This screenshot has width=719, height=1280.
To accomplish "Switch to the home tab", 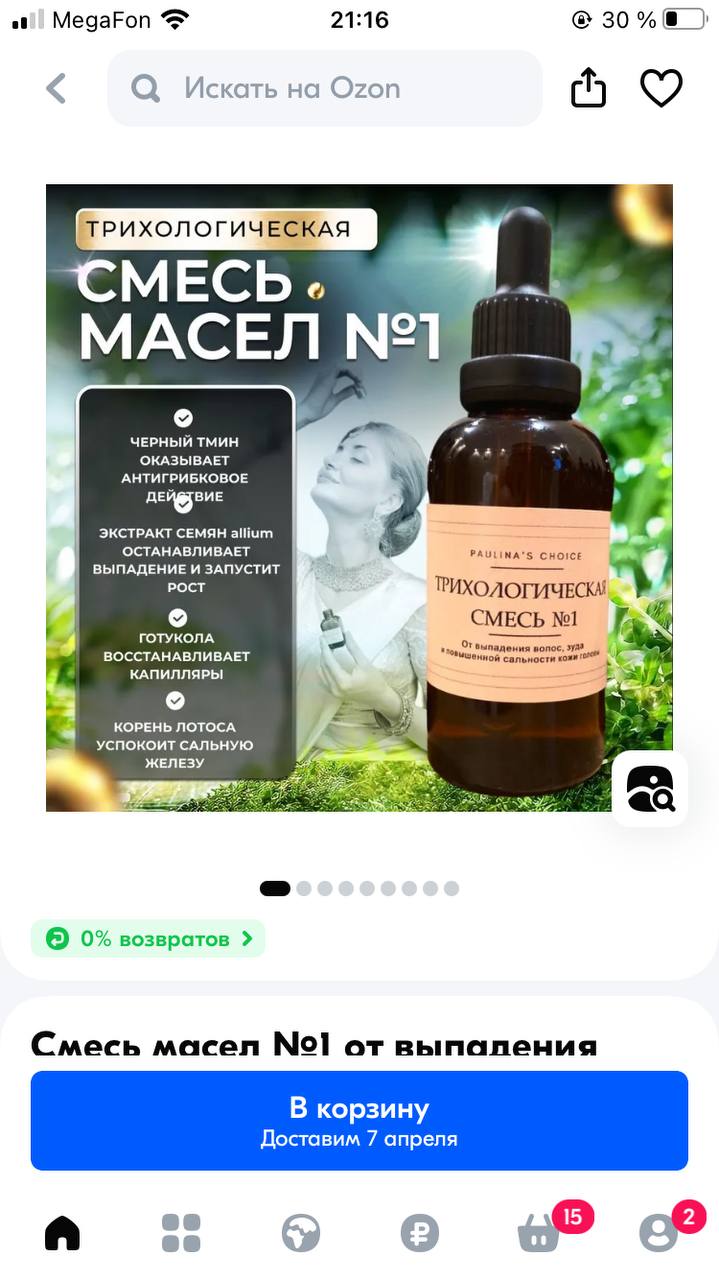I will click(62, 1232).
